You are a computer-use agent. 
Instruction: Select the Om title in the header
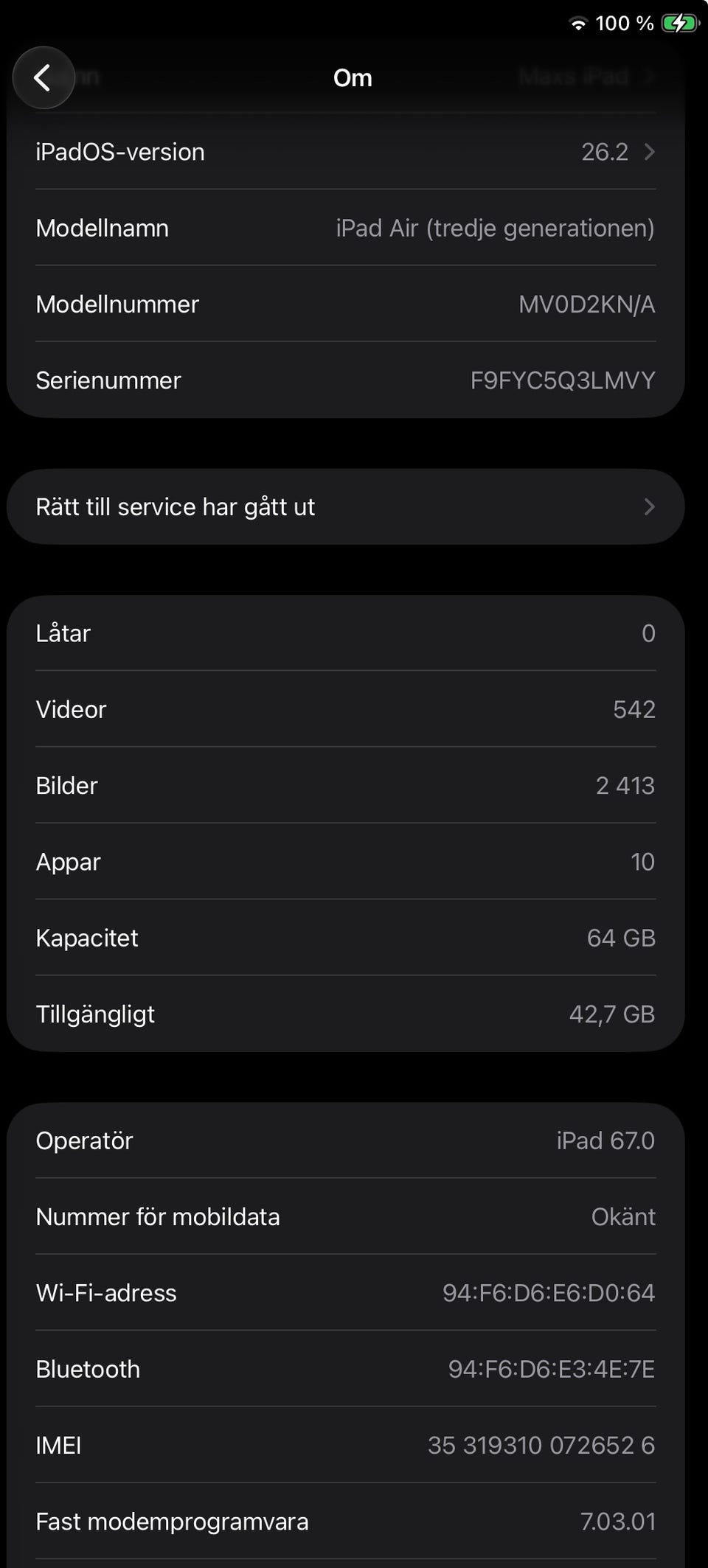click(x=353, y=77)
